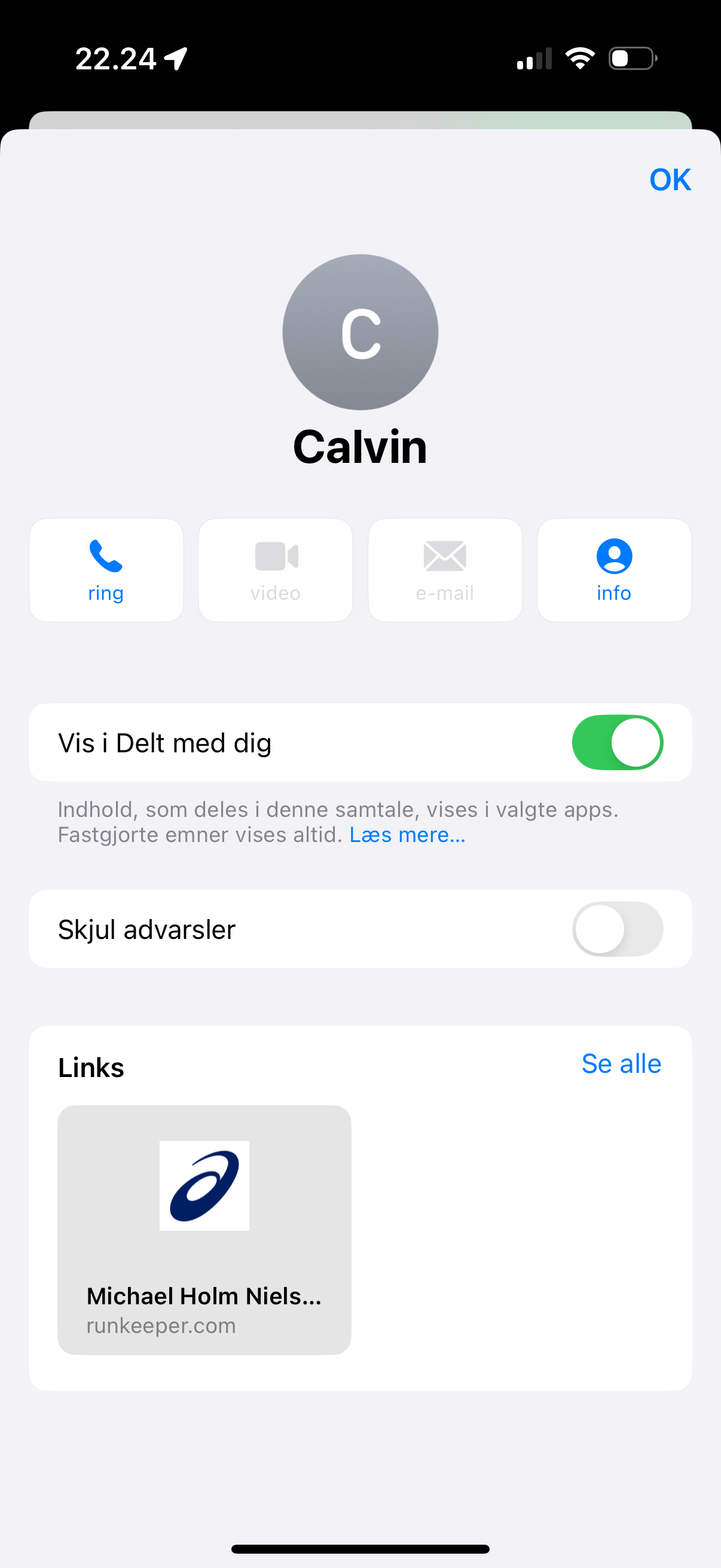Tap Calvin's avatar circle
Image resolution: width=721 pixels, height=1568 pixels.
360,332
